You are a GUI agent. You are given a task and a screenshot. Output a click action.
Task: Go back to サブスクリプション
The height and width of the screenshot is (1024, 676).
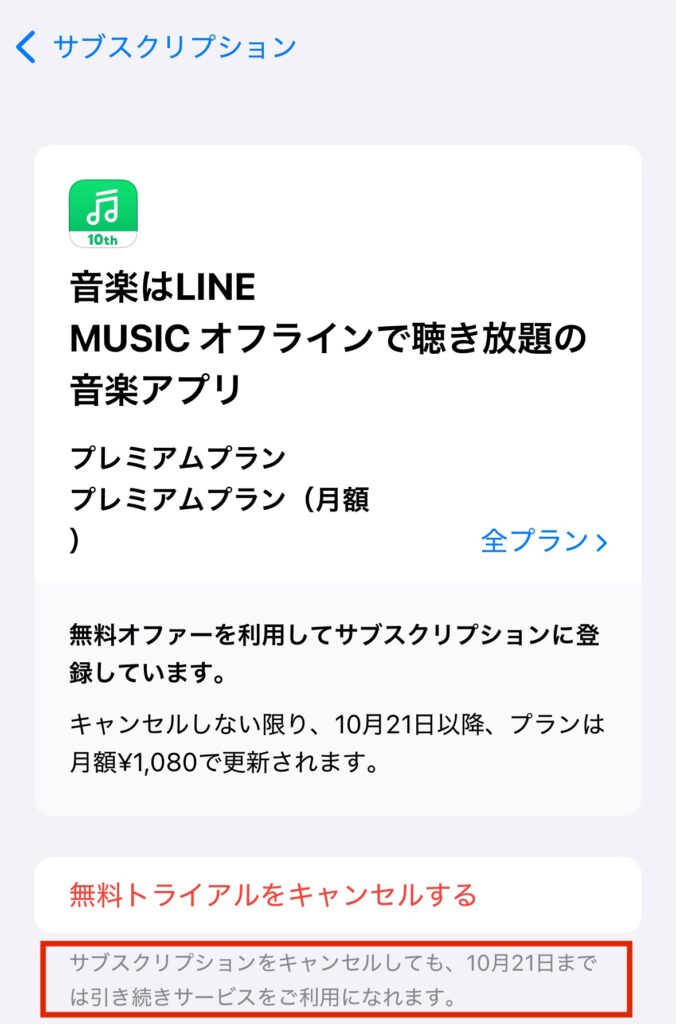tap(156, 47)
